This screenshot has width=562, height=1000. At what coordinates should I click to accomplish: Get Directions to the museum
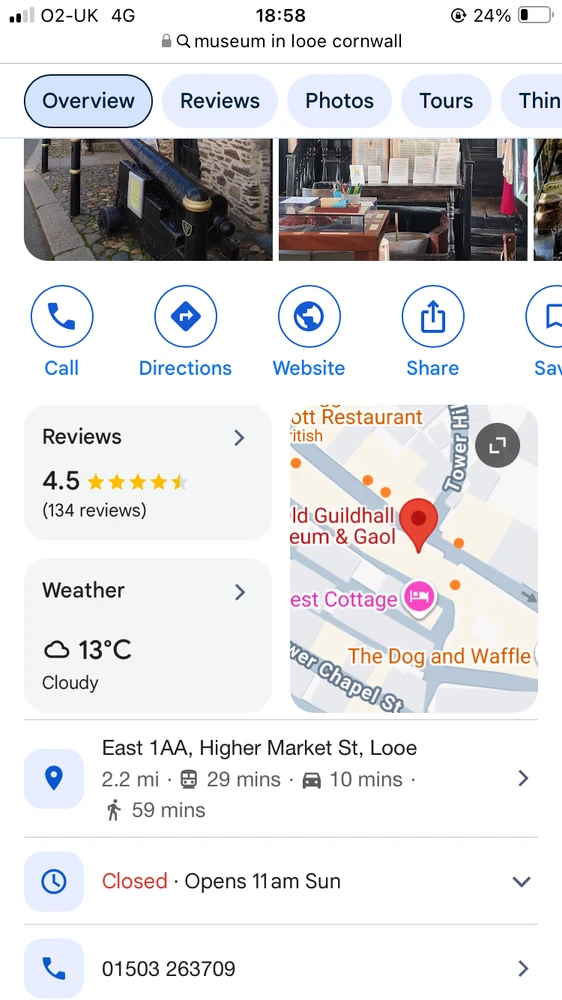tap(186, 332)
